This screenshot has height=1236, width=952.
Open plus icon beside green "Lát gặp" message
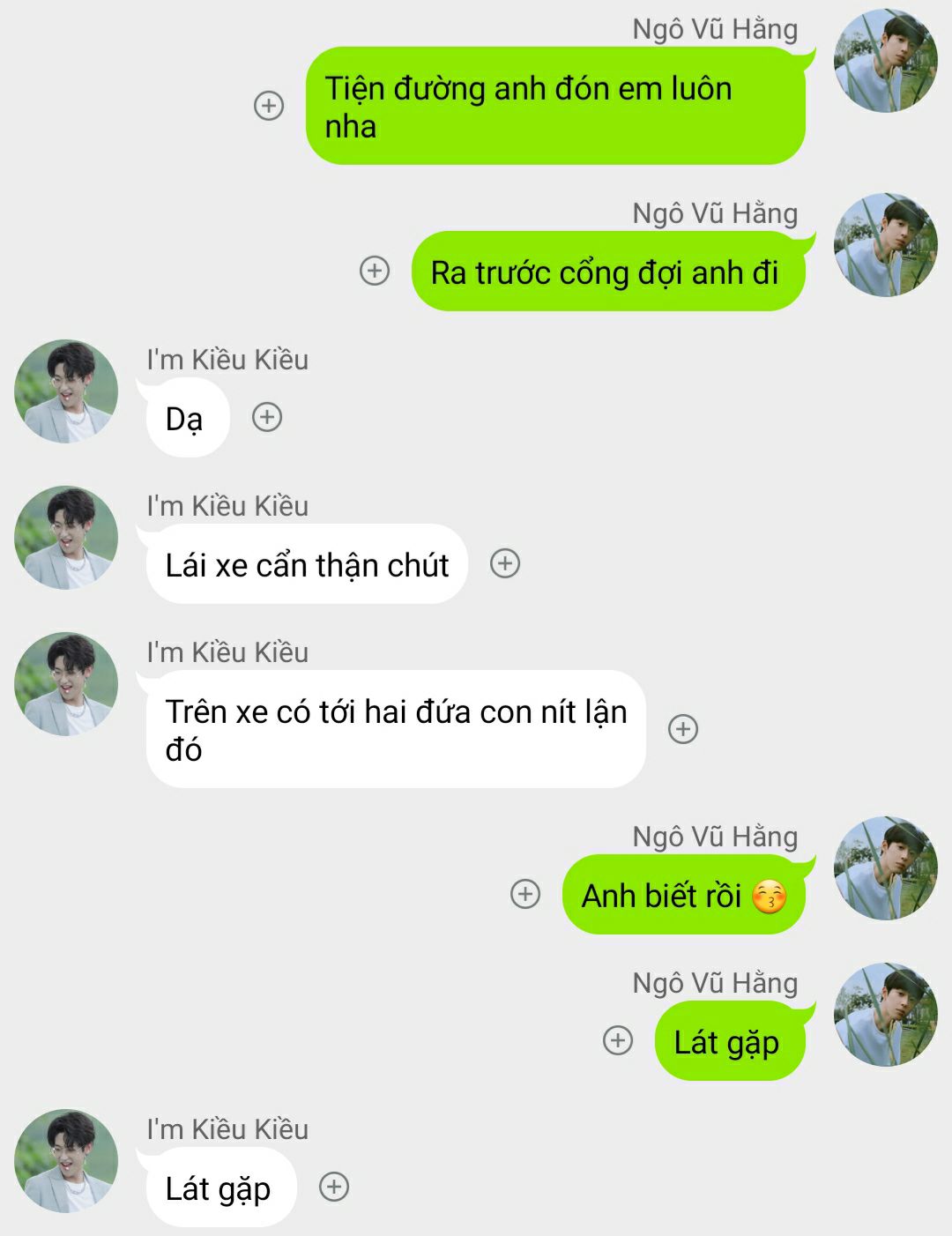click(x=618, y=1040)
